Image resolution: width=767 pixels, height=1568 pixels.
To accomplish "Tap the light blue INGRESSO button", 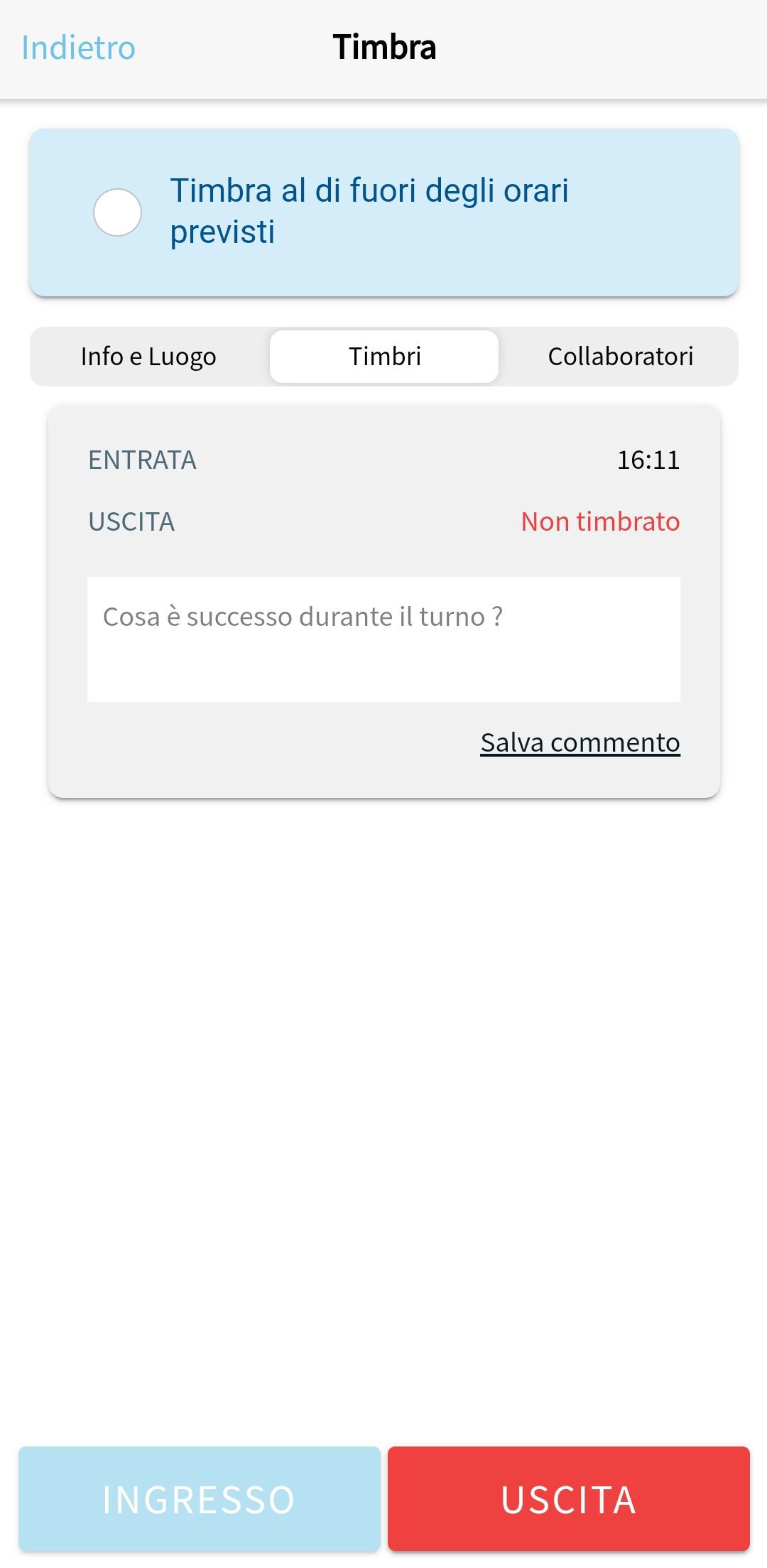I will (200, 1499).
